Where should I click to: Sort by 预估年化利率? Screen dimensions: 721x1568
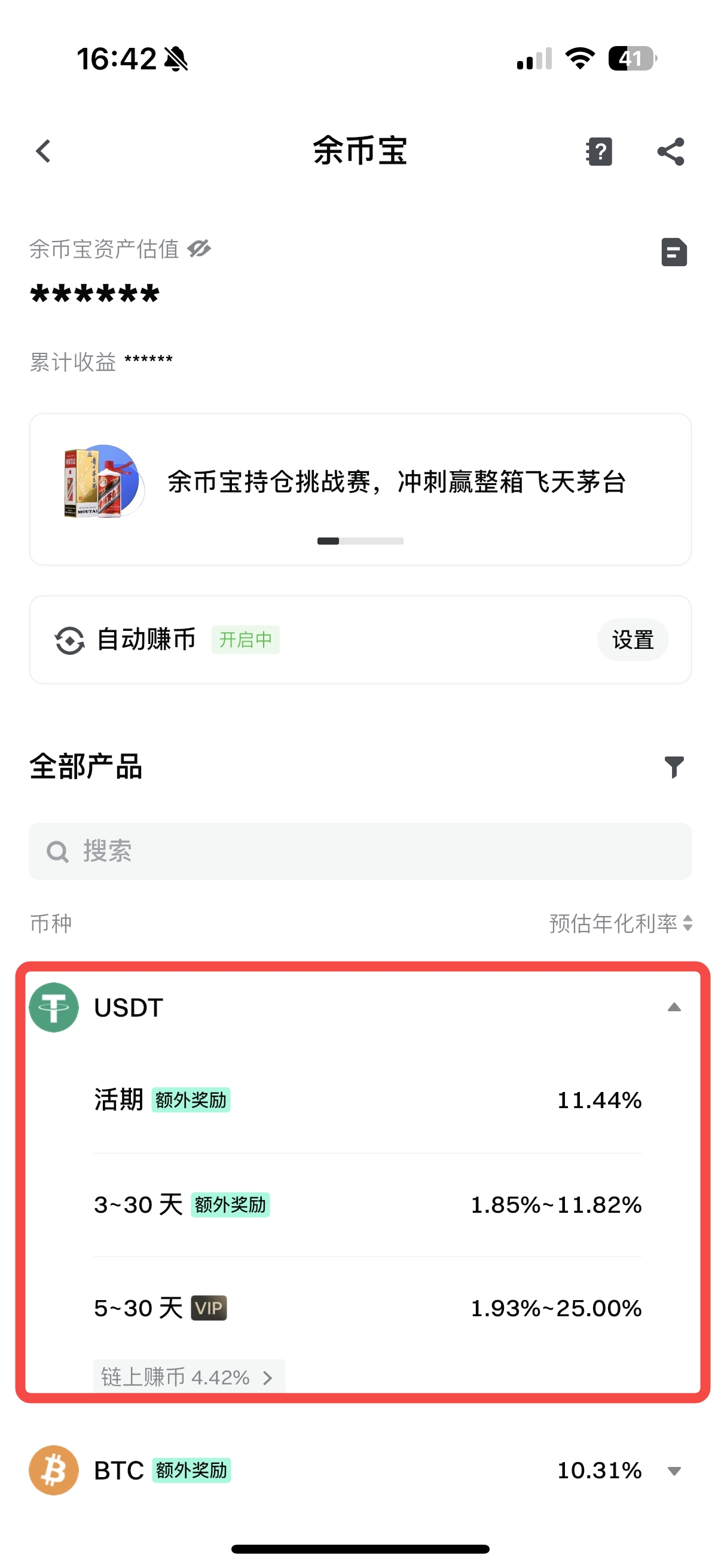(621, 923)
